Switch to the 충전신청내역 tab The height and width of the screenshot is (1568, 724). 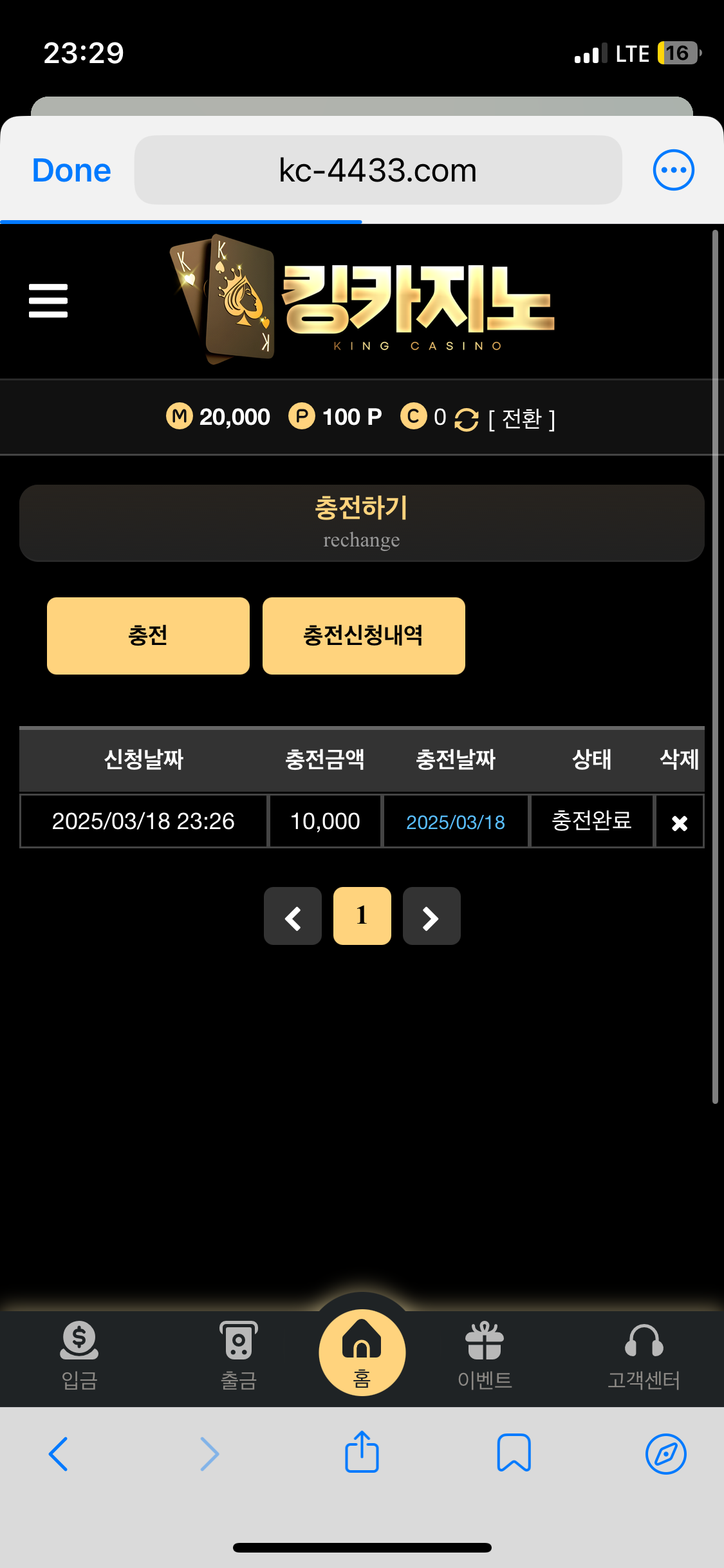364,636
